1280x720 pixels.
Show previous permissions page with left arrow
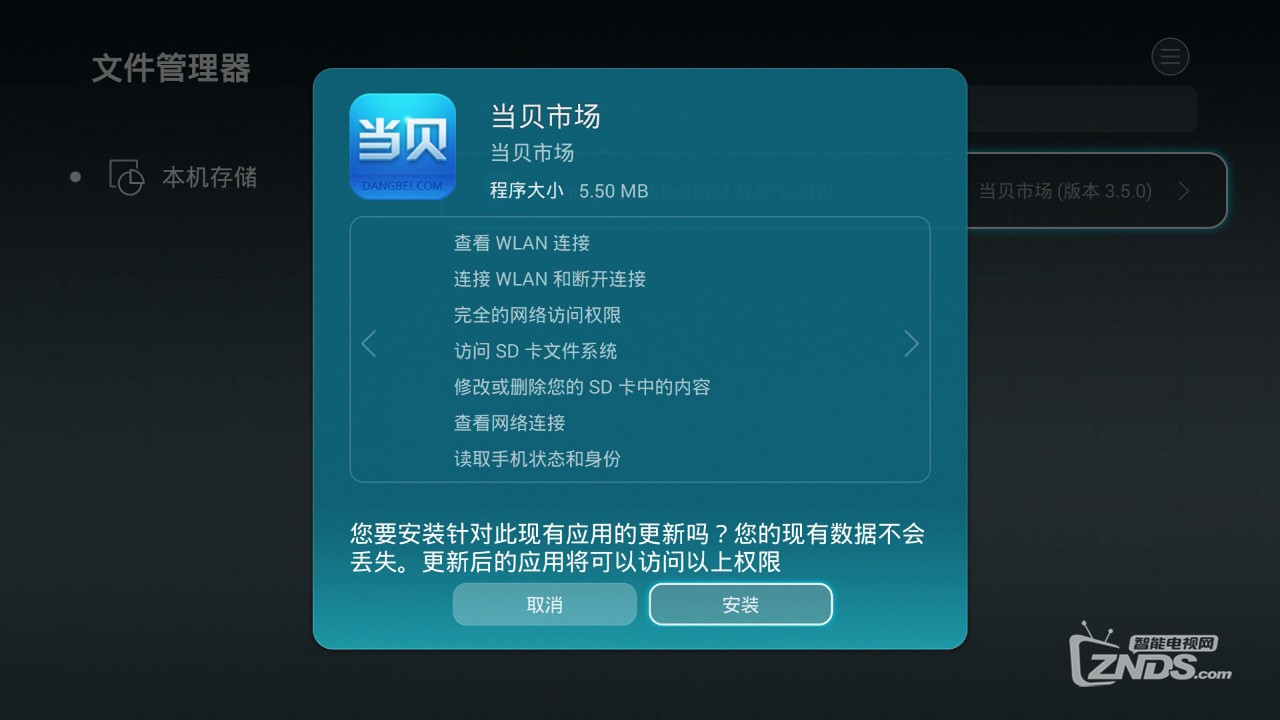click(x=369, y=344)
